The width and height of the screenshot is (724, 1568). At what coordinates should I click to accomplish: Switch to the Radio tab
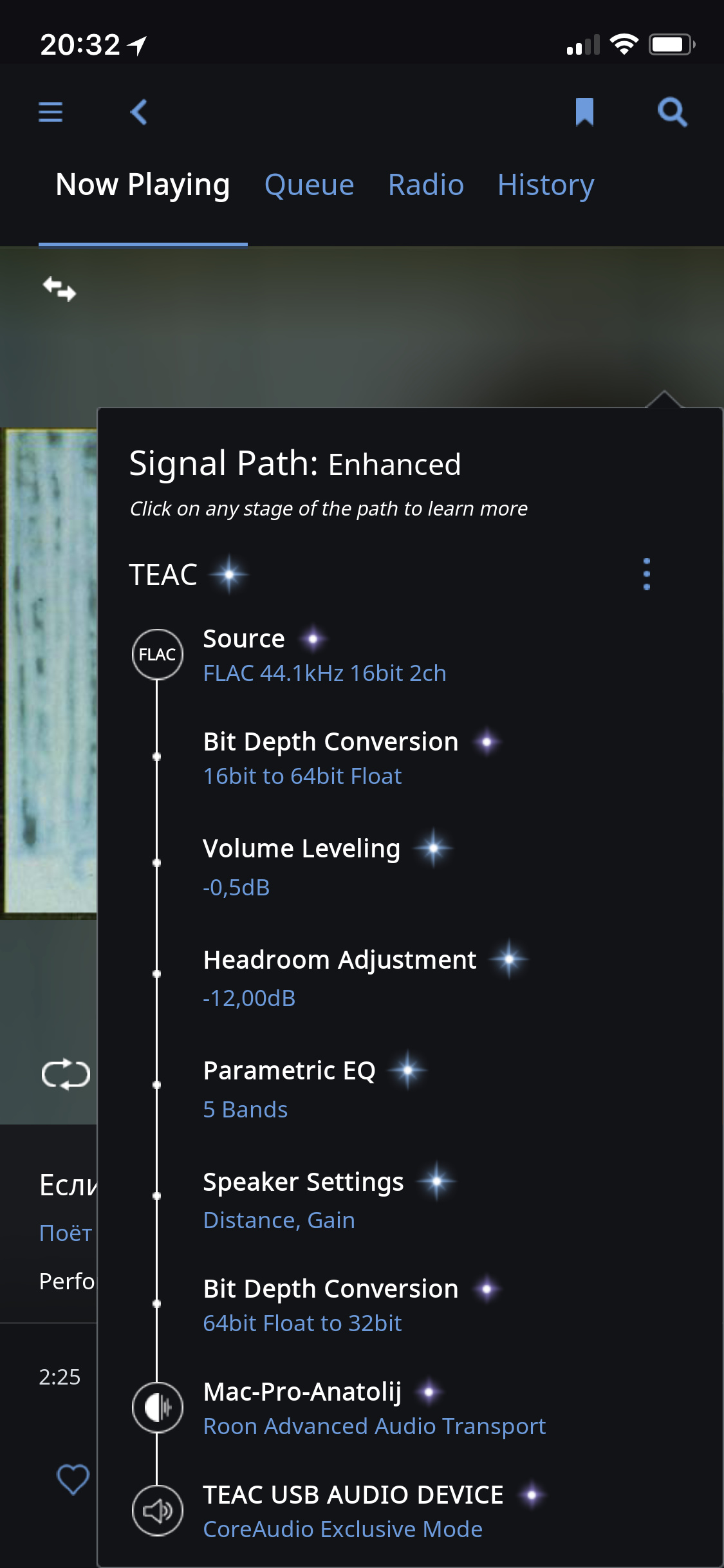tap(426, 185)
